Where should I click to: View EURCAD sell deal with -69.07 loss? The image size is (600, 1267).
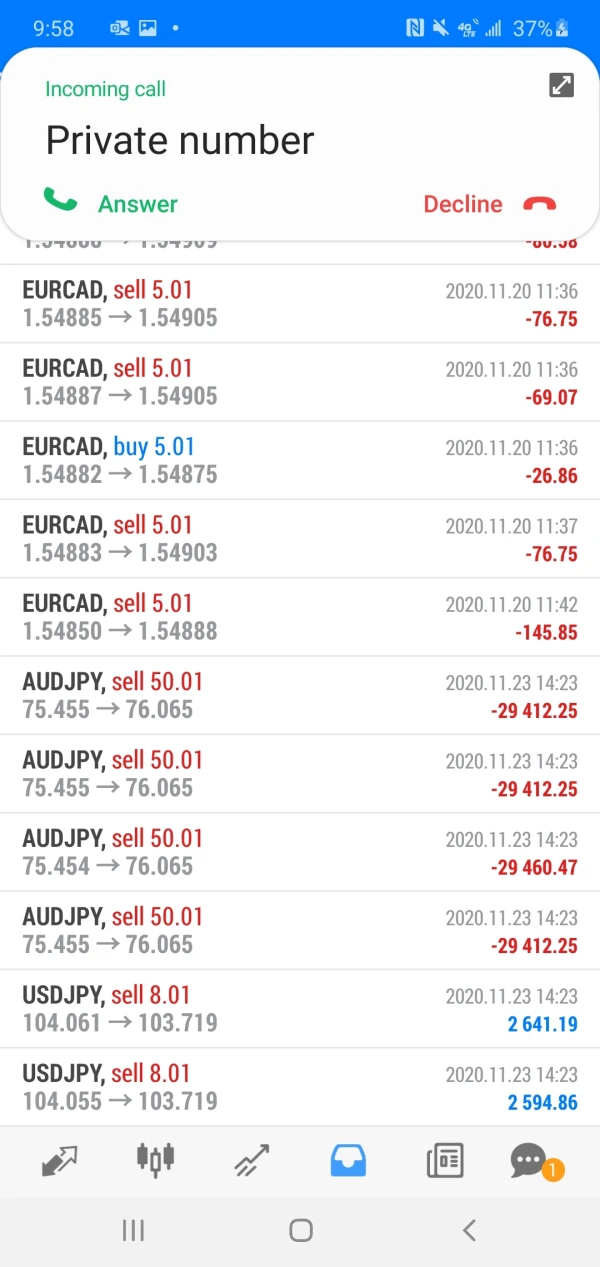coord(300,382)
